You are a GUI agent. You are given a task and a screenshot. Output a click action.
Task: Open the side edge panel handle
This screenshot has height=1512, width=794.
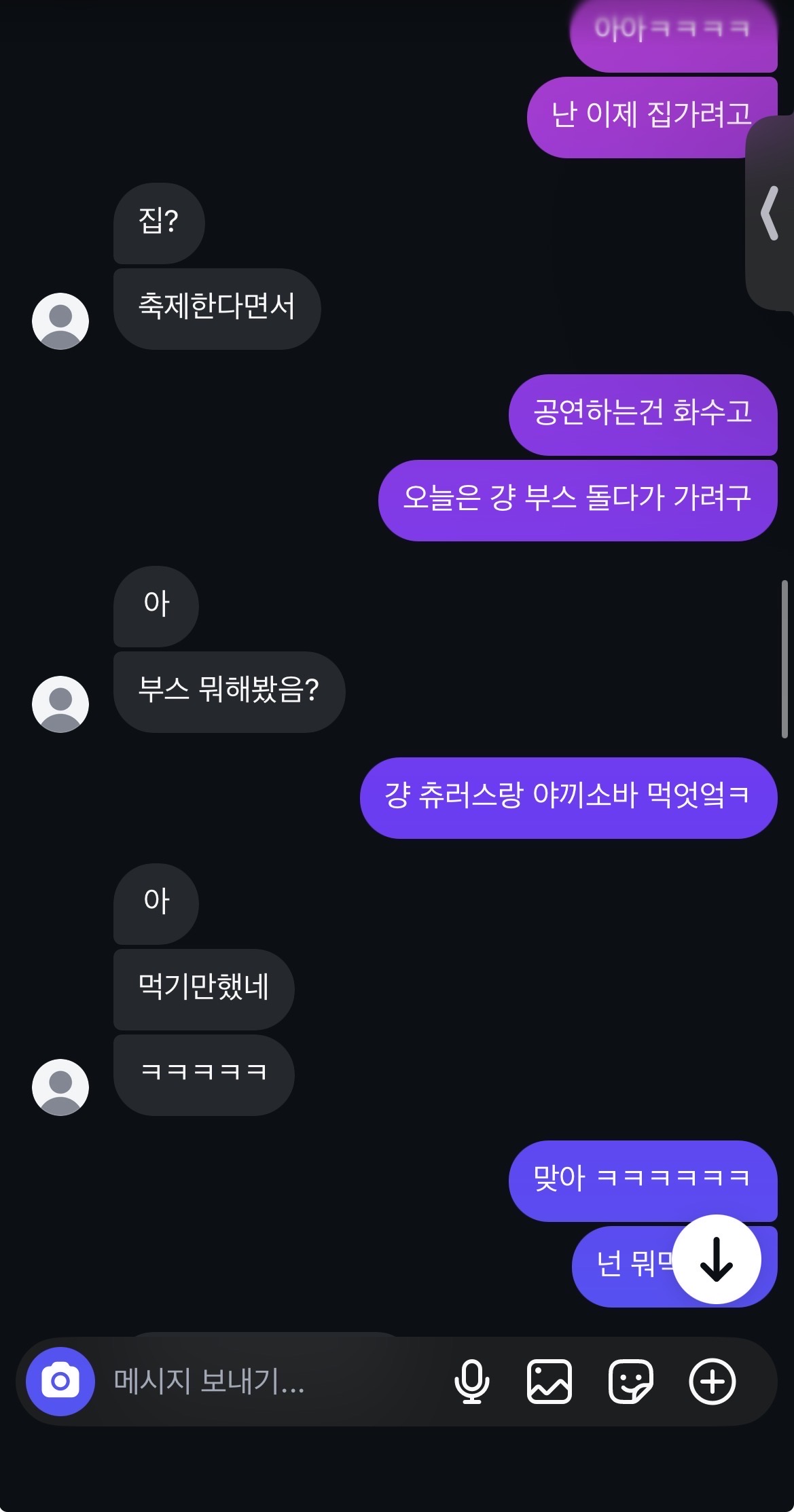click(770, 213)
